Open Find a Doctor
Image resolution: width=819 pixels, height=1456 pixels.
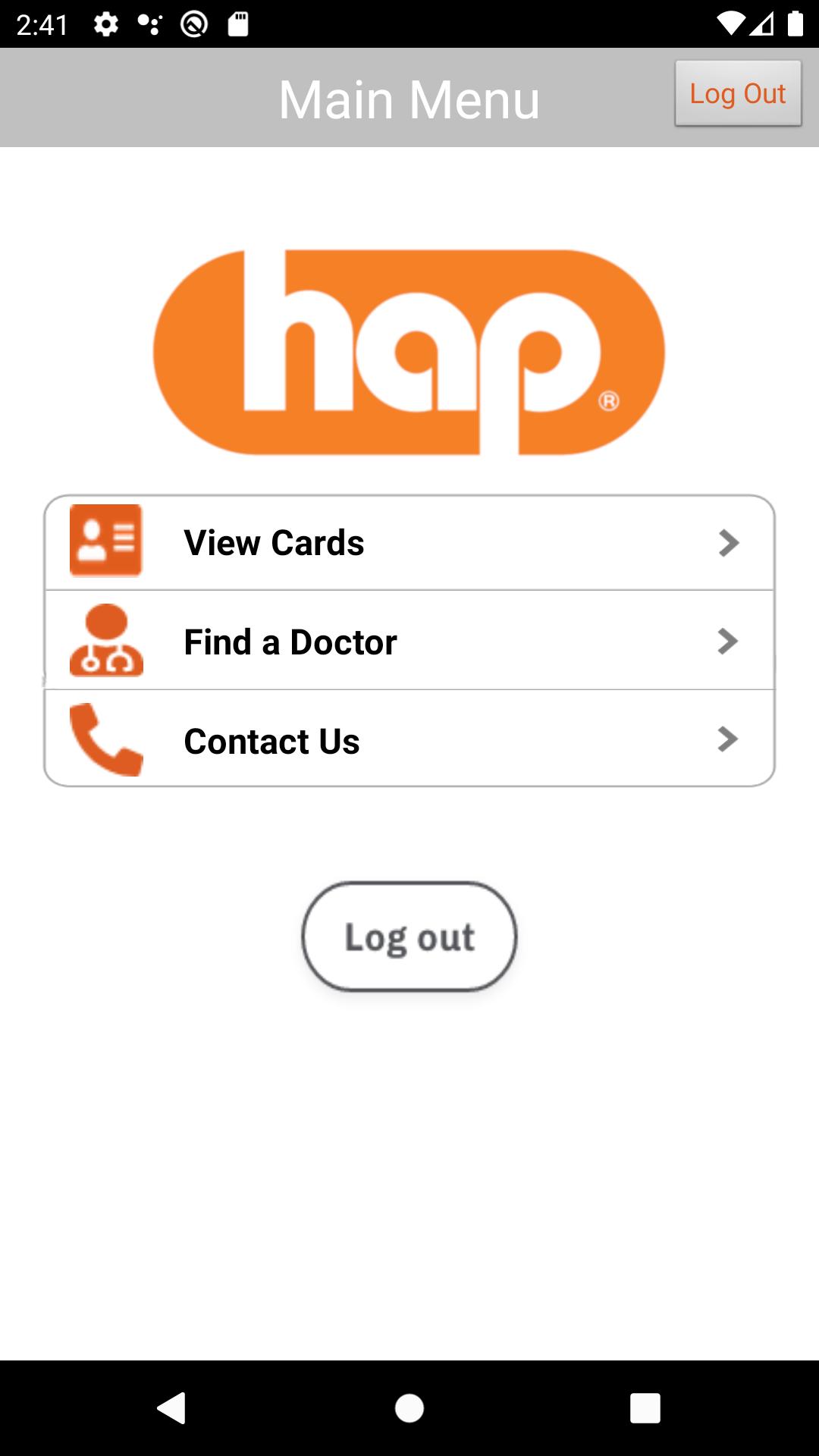pyautogui.click(x=409, y=642)
